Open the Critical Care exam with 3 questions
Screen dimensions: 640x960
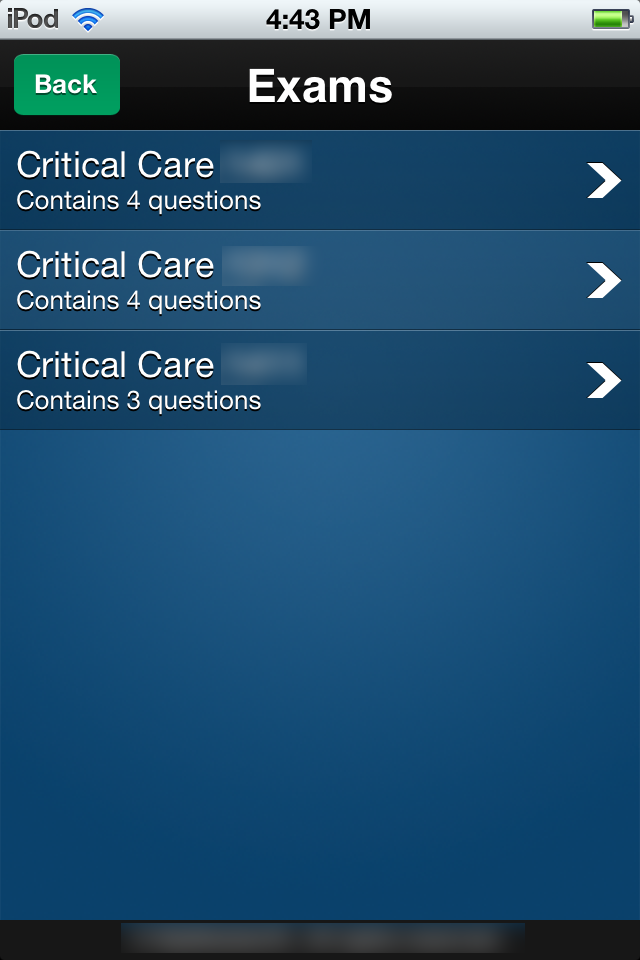[320, 381]
